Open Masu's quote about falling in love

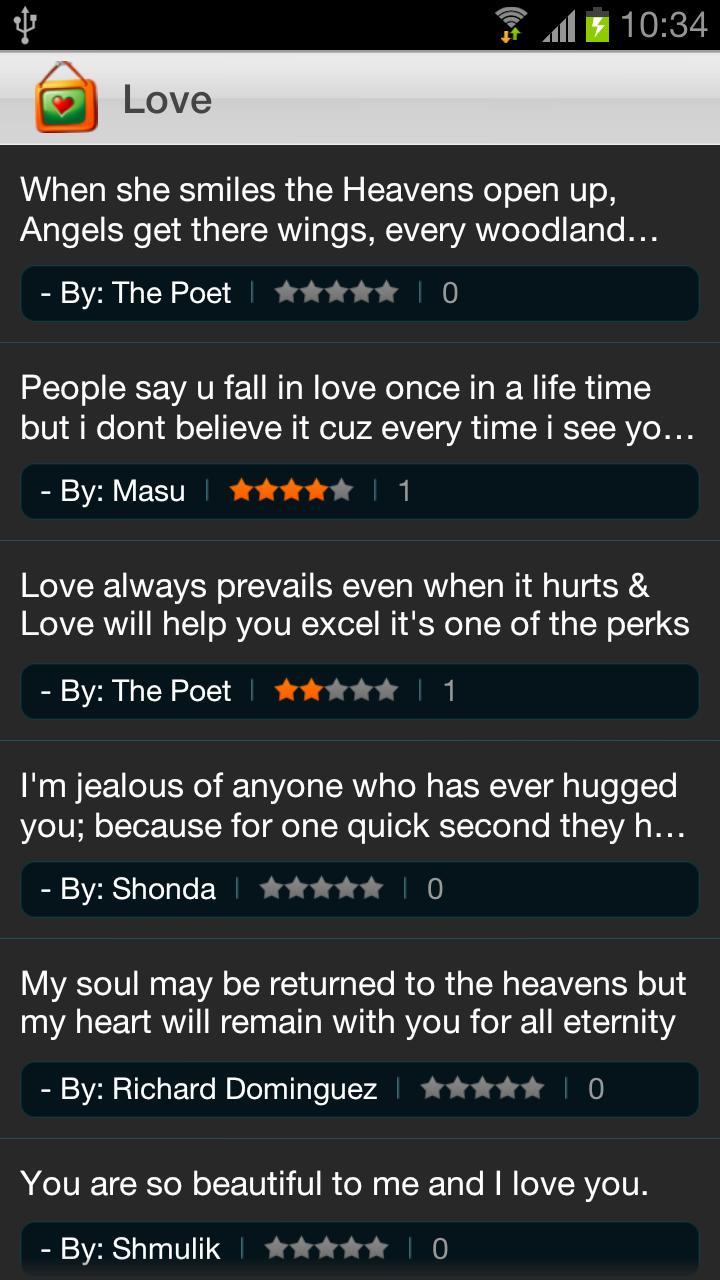point(357,408)
